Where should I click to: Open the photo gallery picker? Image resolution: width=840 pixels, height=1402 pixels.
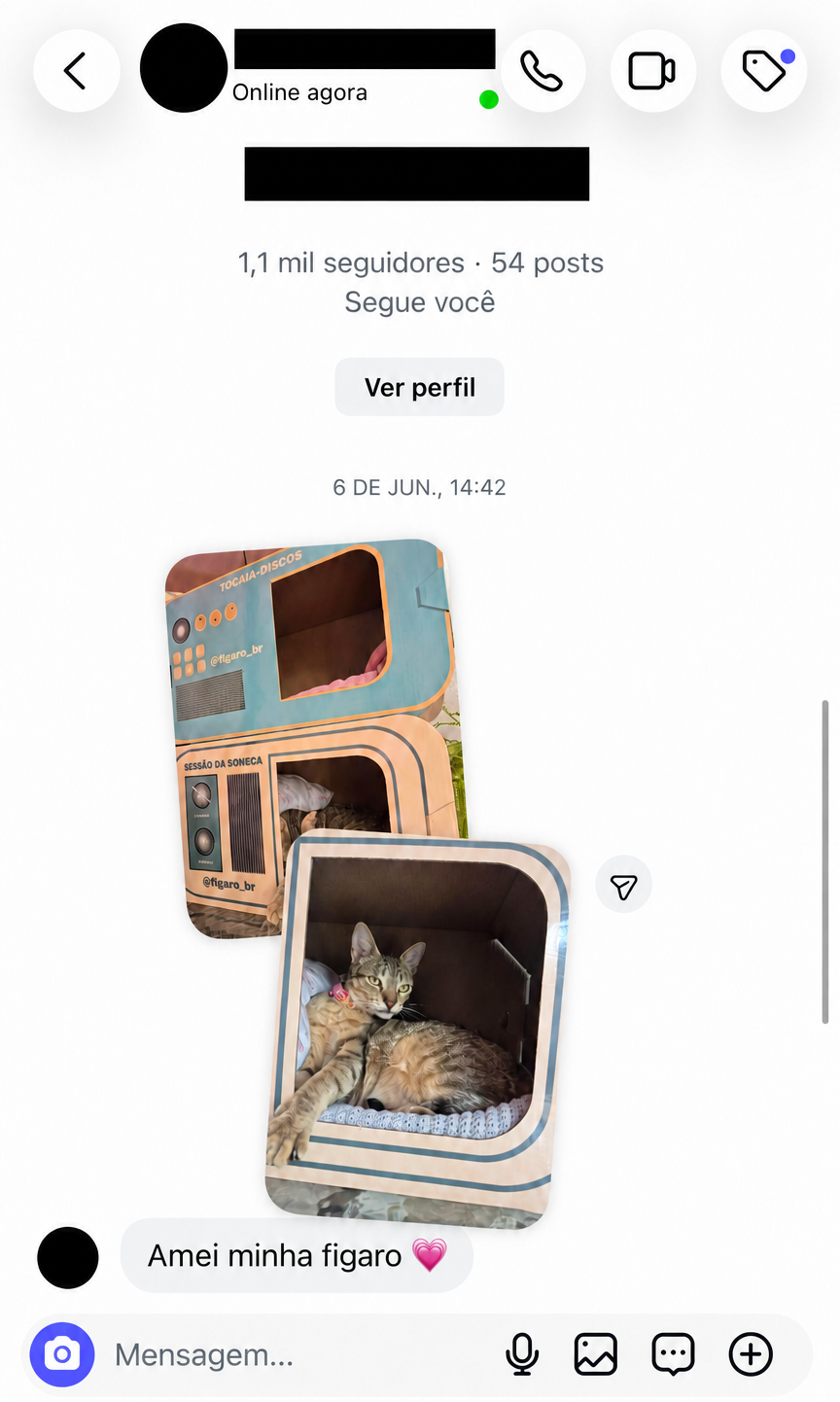tap(595, 1354)
